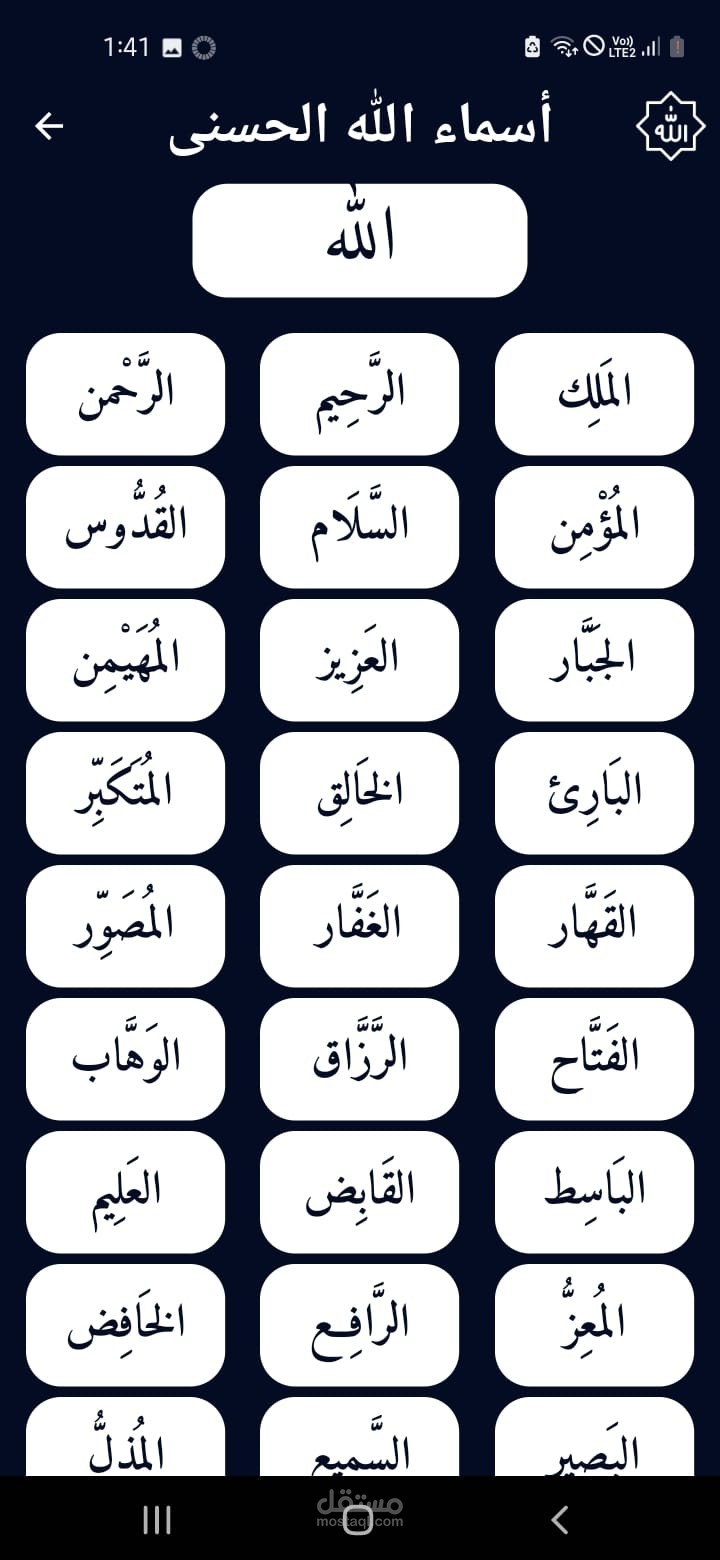Tap the القهار name card

(x=594, y=926)
